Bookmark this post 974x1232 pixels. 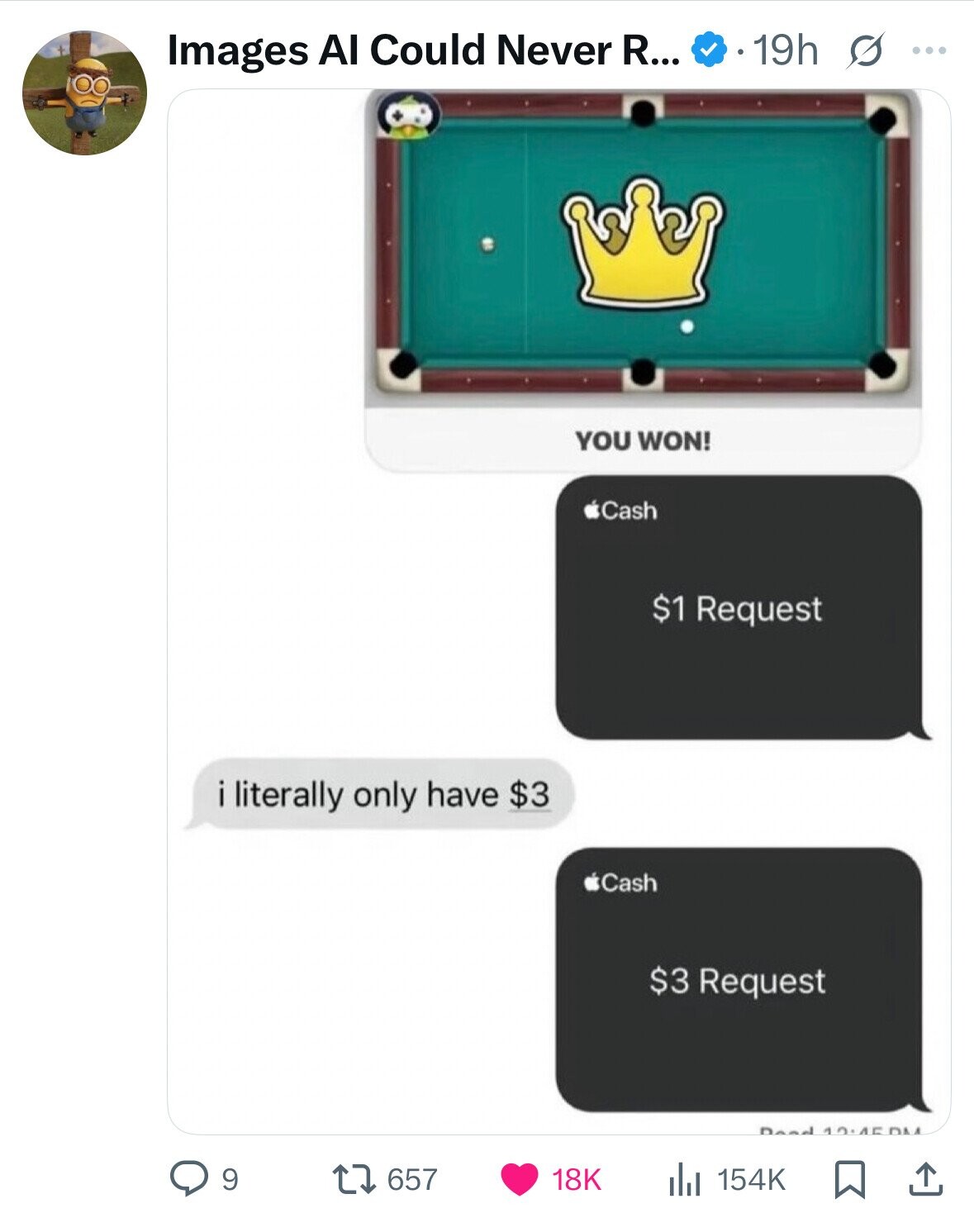click(x=848, y=1179)
